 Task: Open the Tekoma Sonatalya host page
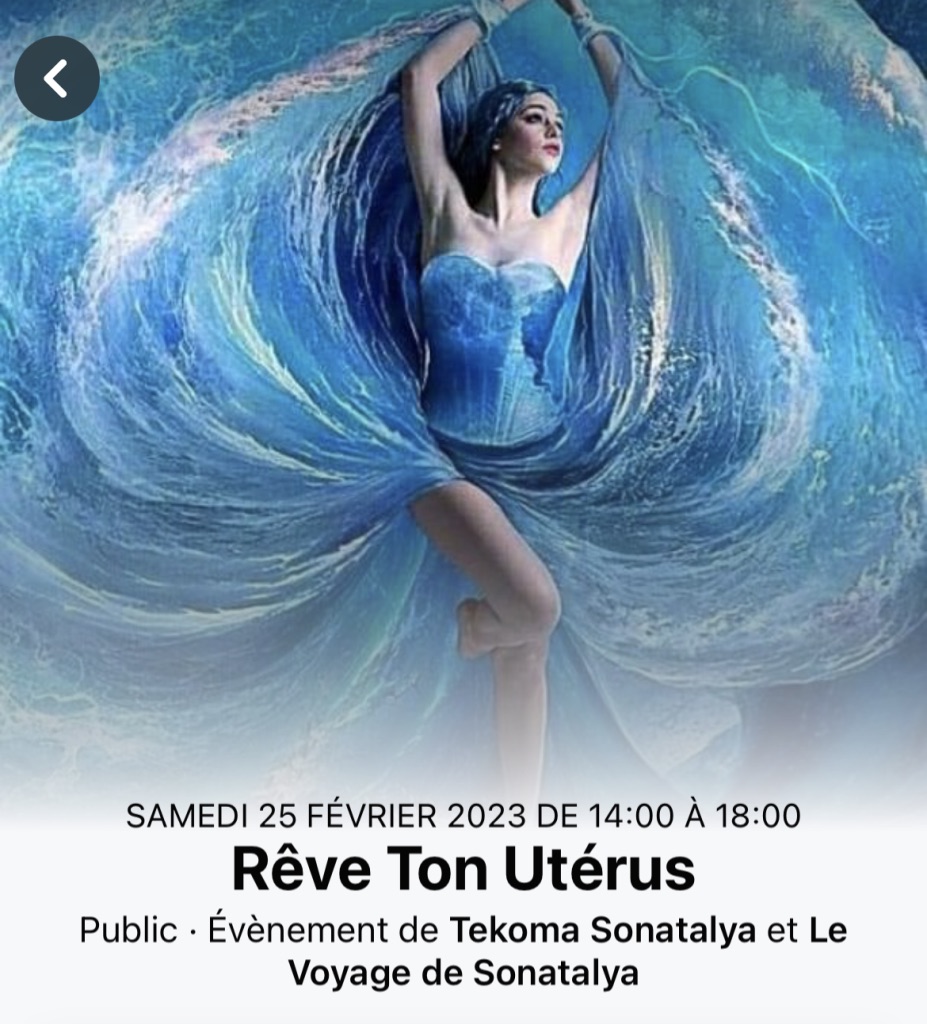click(x=603, y=930)
